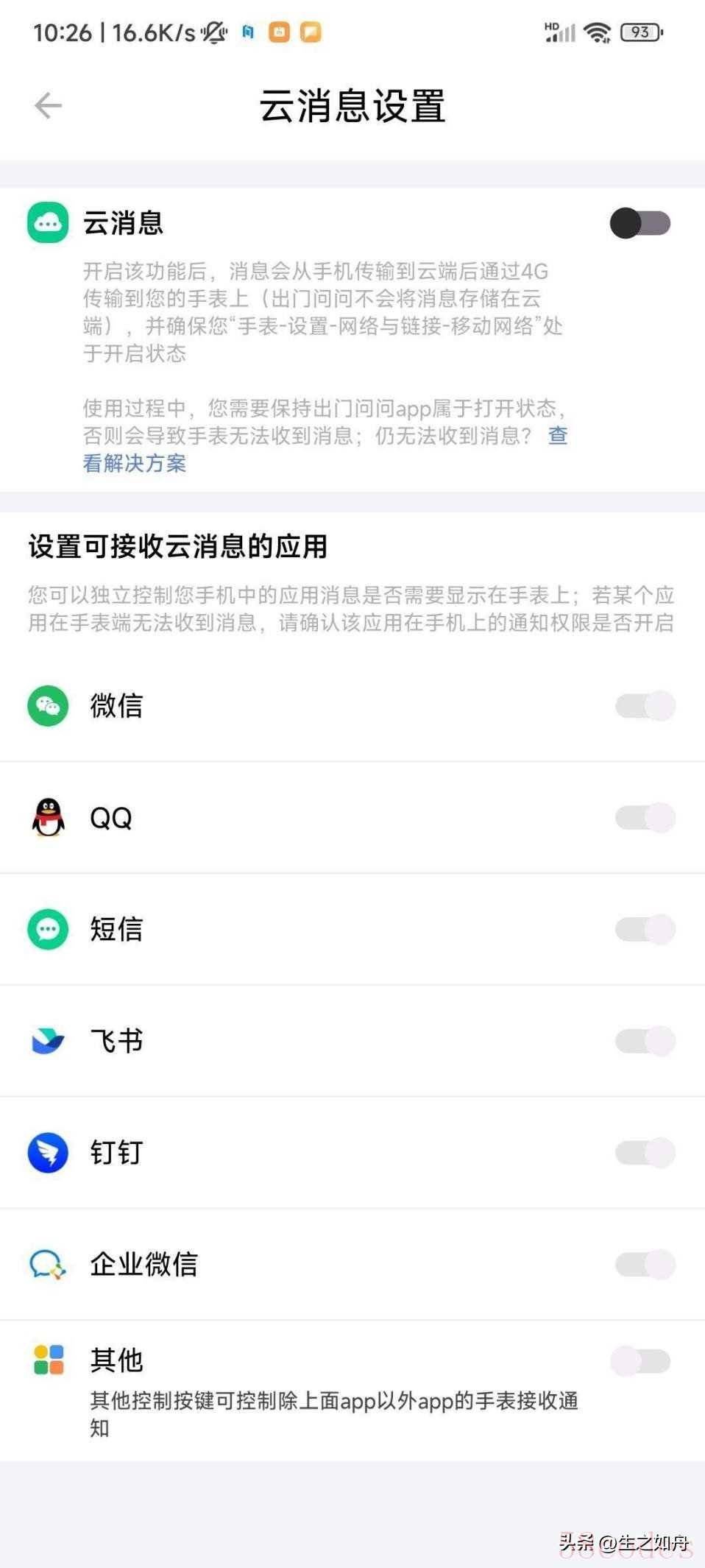Flip the 企业微信 message toggle

(x=645, y=1265)
